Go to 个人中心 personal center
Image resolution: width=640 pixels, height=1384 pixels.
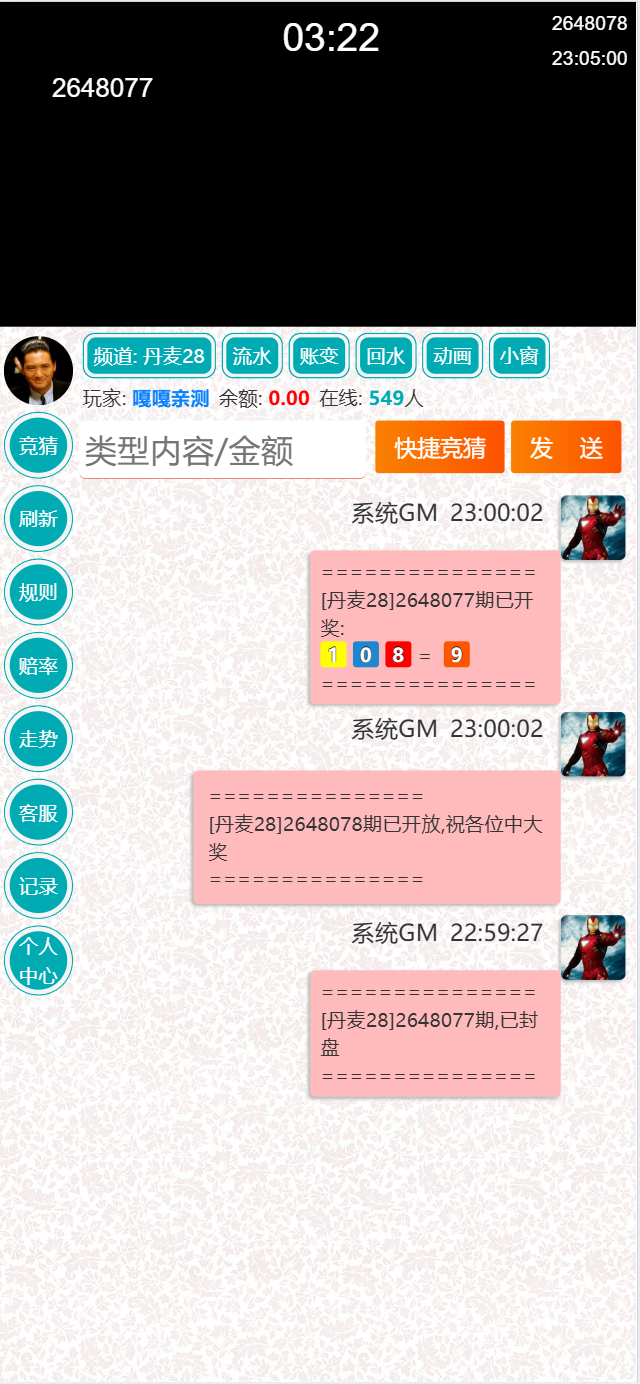click(x=38, y=961)
